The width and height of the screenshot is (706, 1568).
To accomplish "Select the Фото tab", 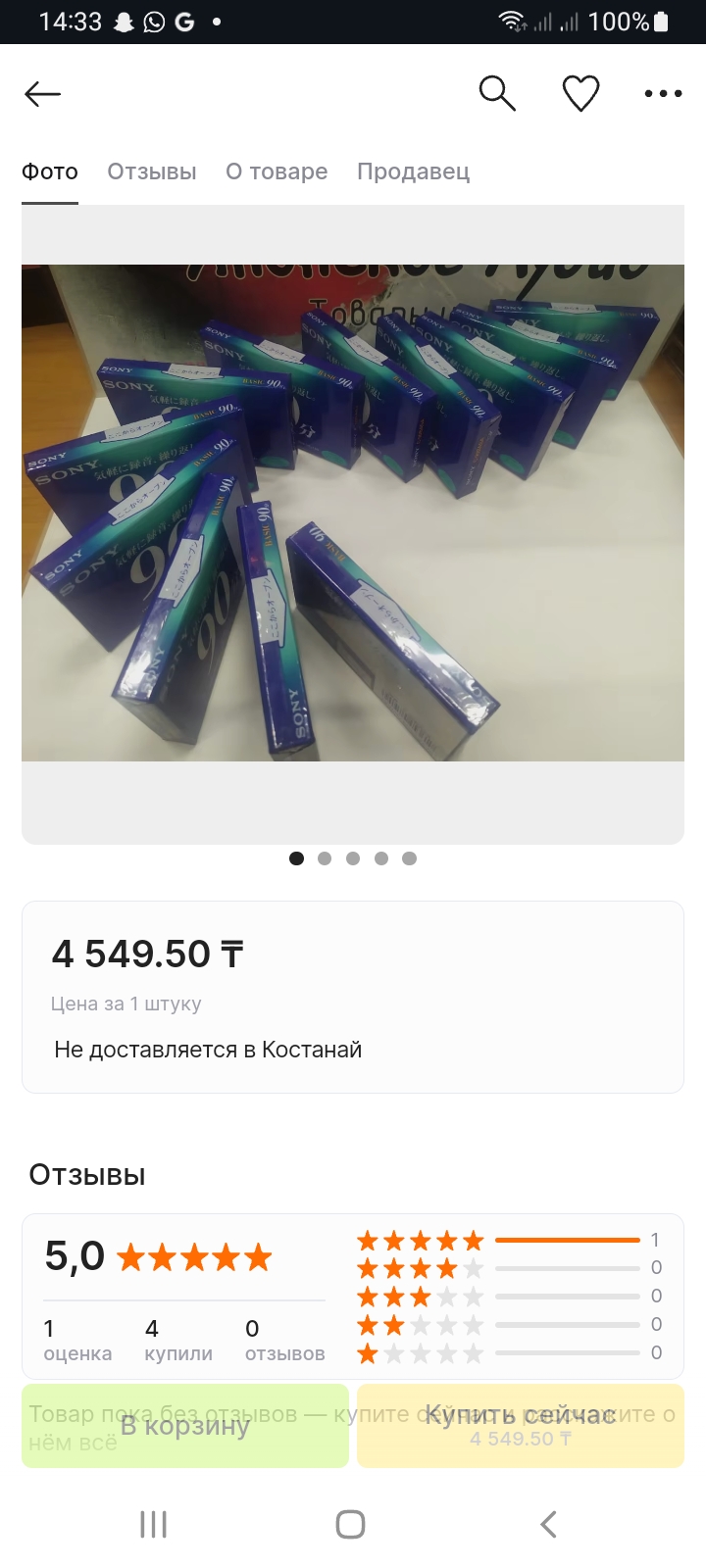I will [50, 171].
